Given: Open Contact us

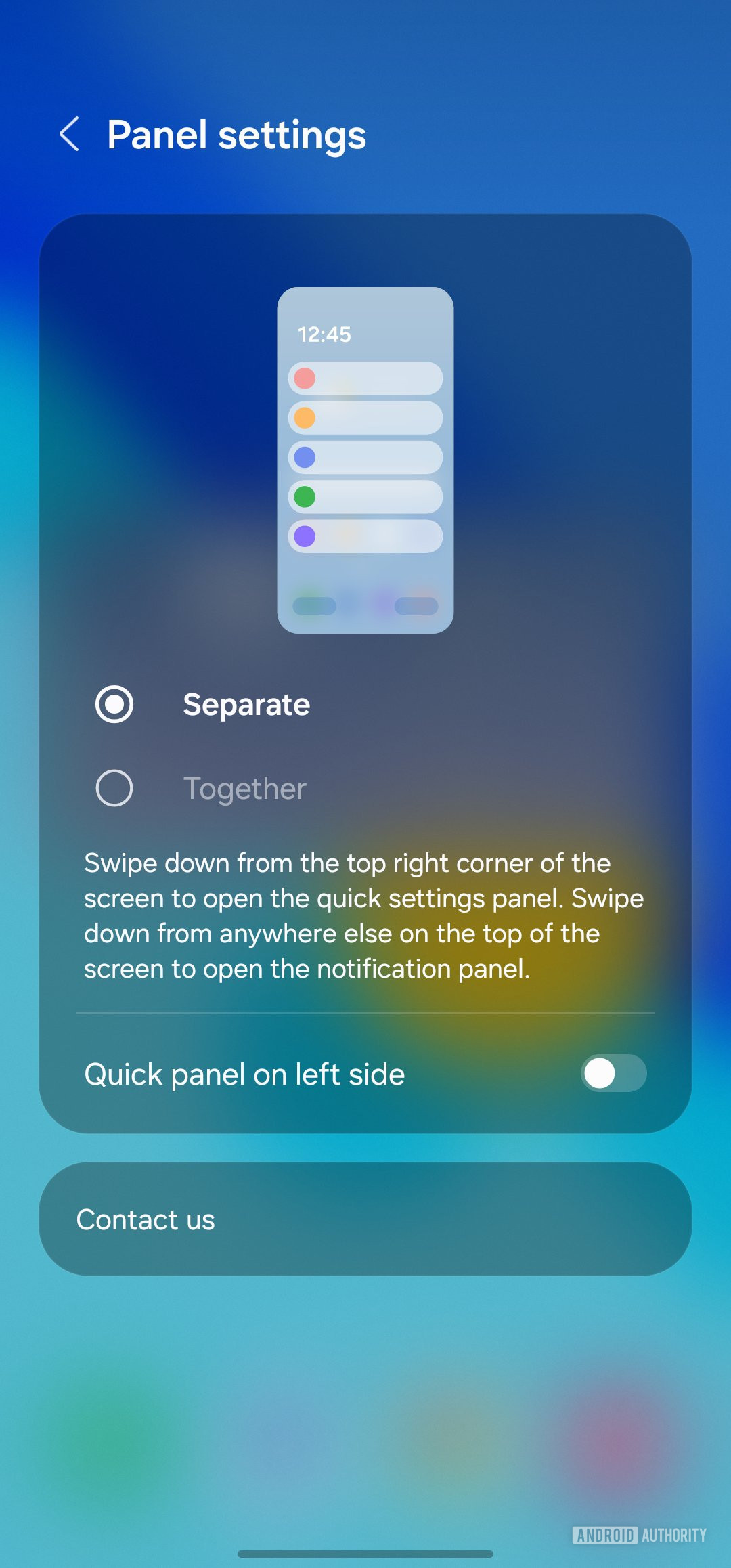Looking at the screenshot, I should pyautogui.click(x=365, y=1219).
